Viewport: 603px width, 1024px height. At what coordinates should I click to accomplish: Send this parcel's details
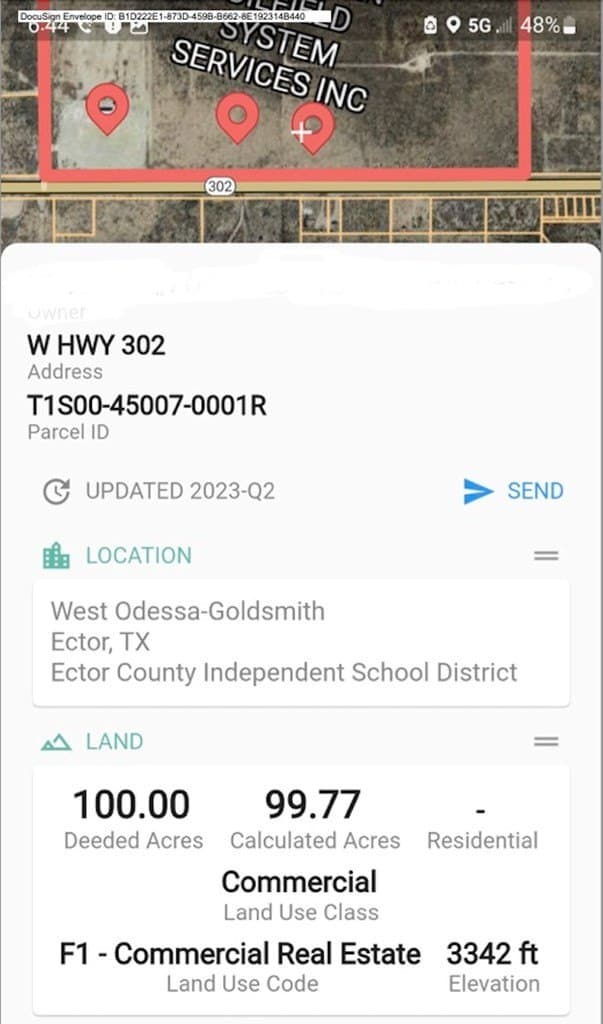click(x=514, y=491)
